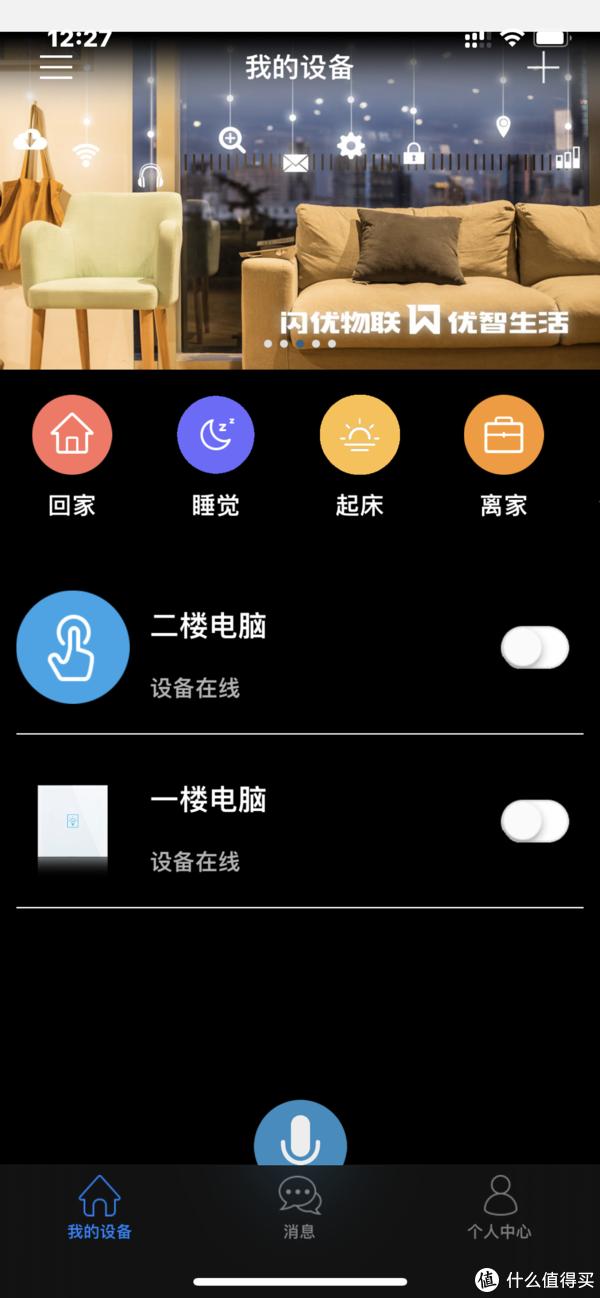Toggle the 二楼电脑 switch
The image size is (600, 1298).
[x=535, y=648]
